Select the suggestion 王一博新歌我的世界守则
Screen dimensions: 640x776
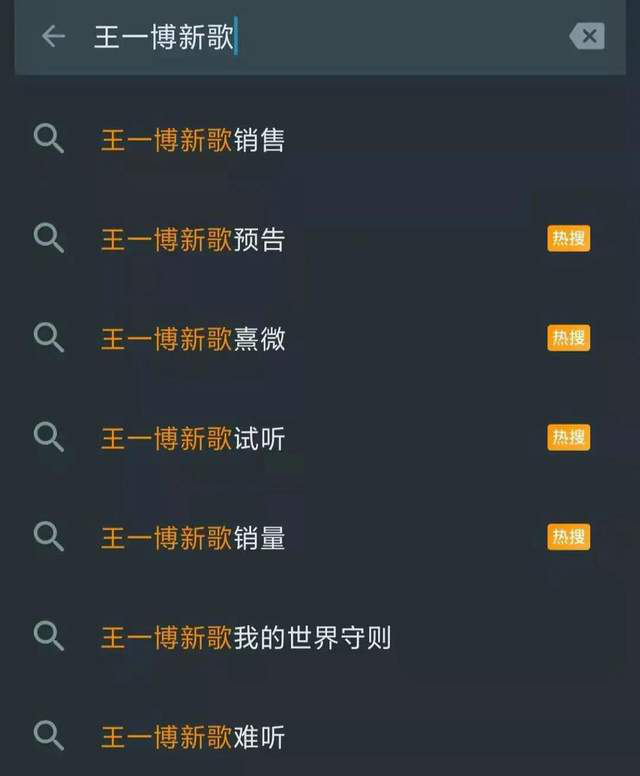click(245, 637)
